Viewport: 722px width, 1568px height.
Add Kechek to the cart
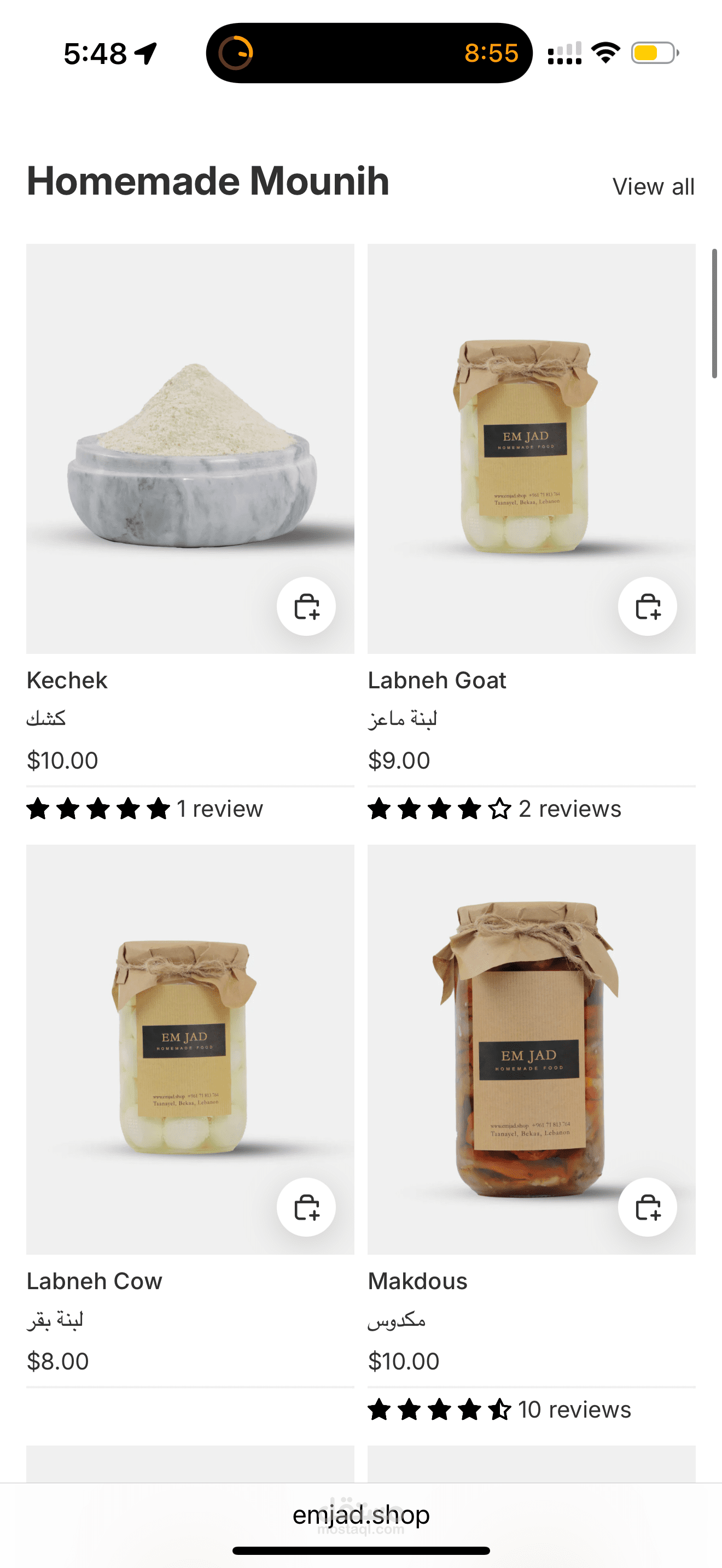306,606
